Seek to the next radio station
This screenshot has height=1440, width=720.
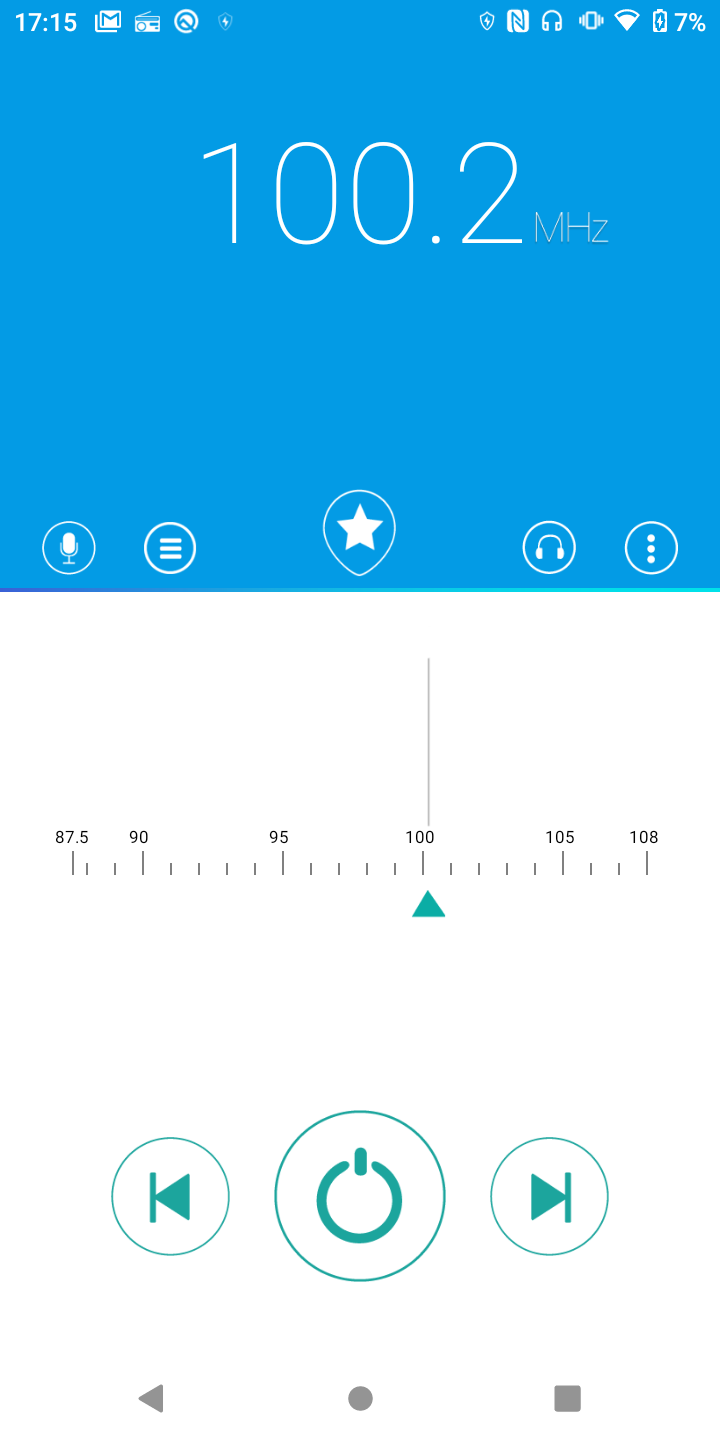click(549, 1196)
